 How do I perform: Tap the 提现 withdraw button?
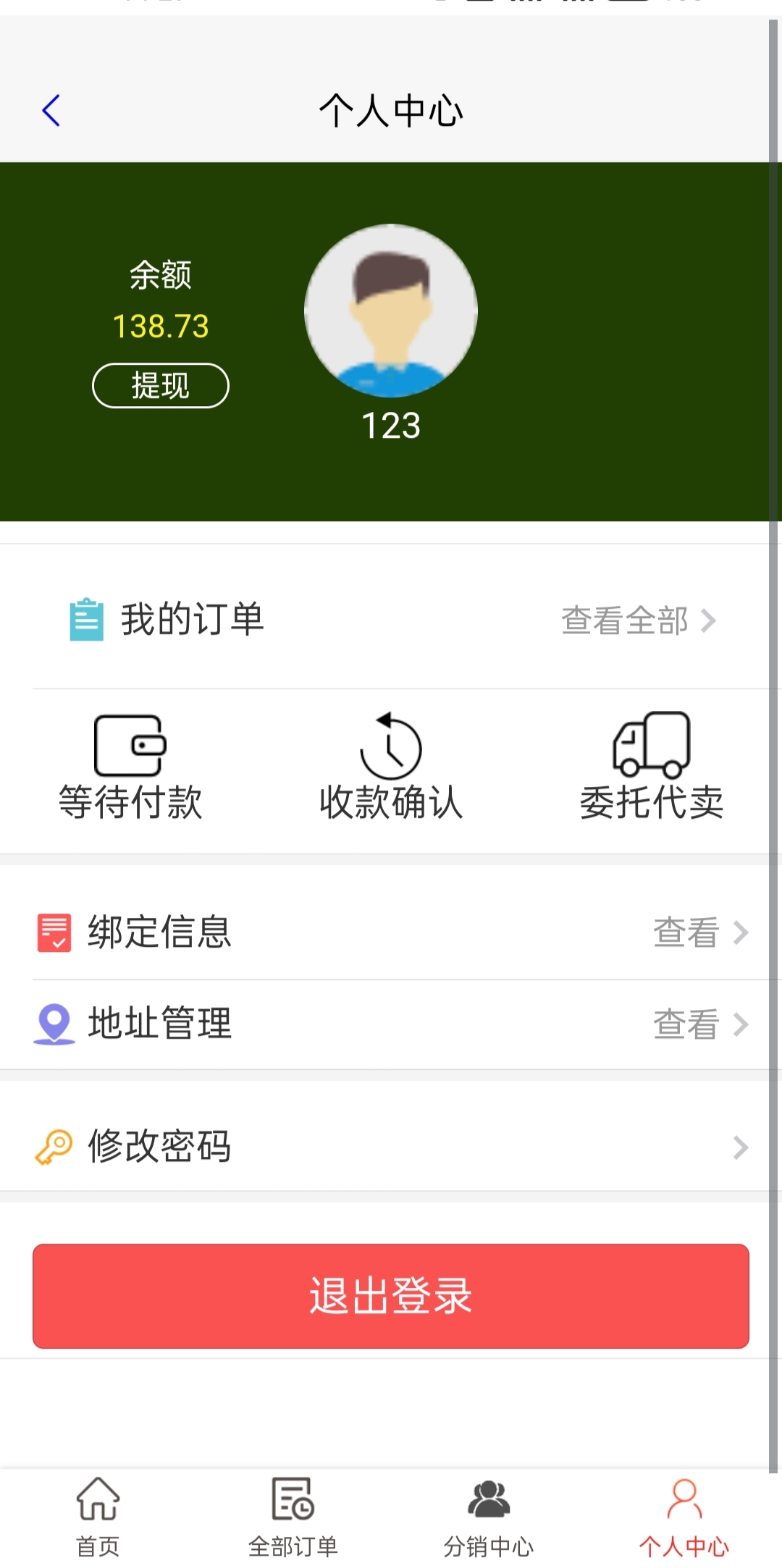click(x=160, y=385)
